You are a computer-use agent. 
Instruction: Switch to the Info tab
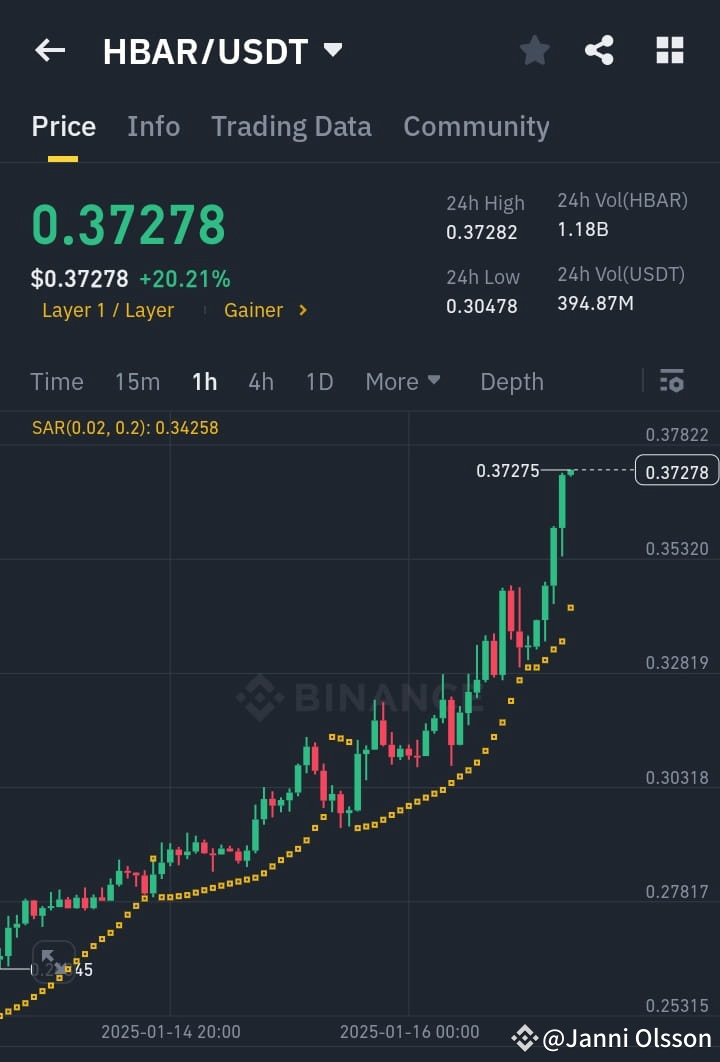click(153, 126)
